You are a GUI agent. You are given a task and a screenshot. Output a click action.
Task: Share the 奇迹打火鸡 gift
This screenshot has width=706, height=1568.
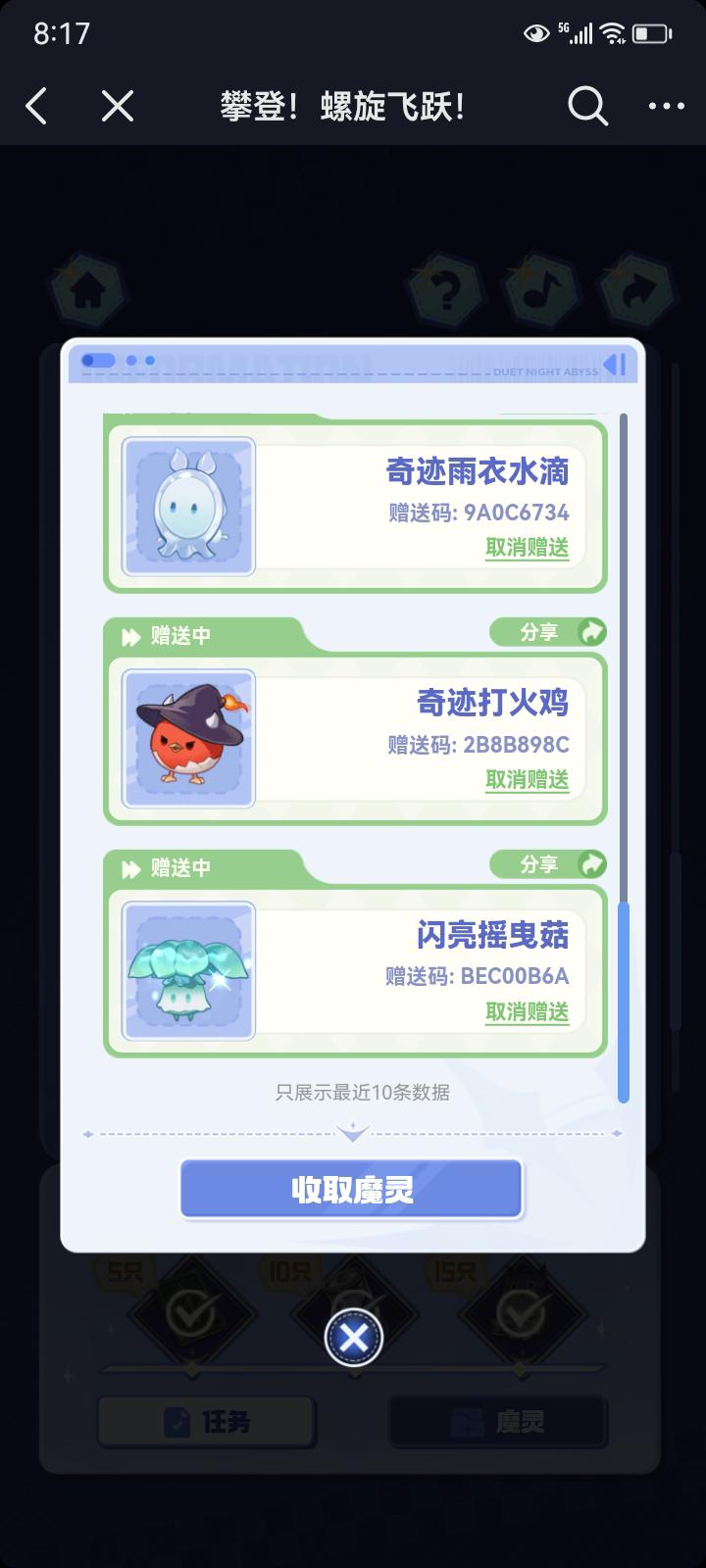[548, 632]
